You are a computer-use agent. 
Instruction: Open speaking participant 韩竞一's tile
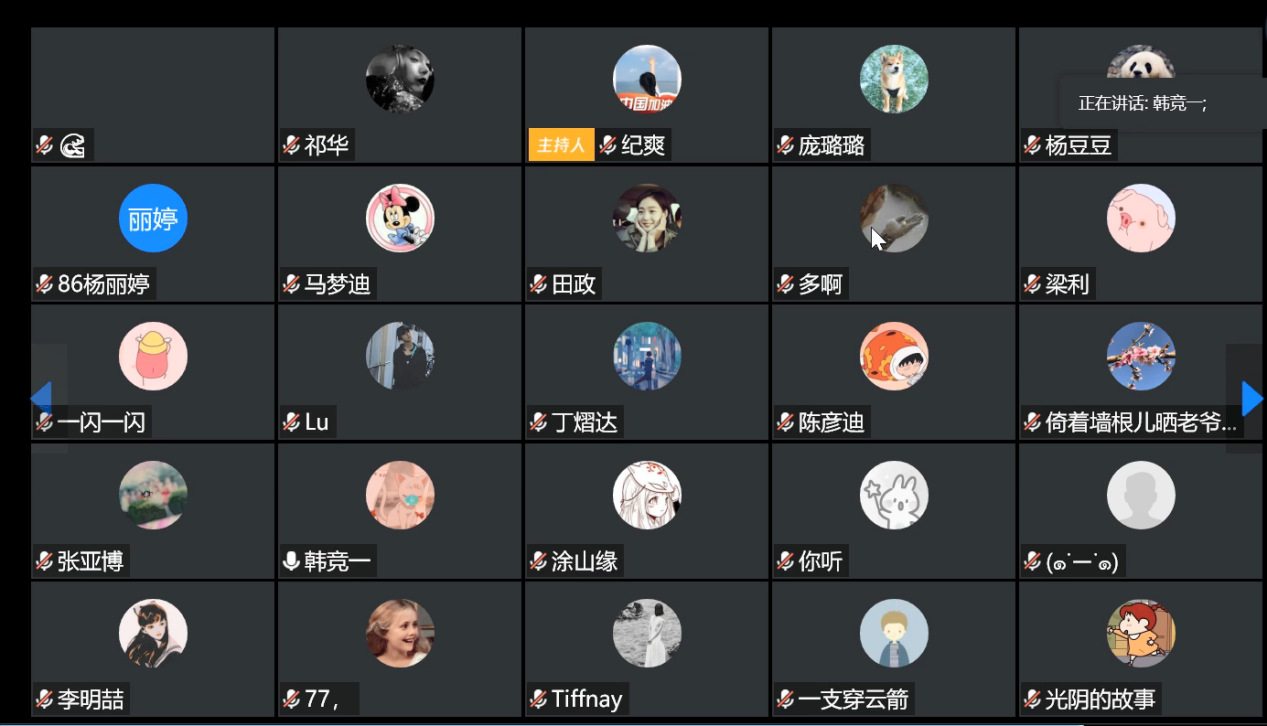click(x=399, y=510)
